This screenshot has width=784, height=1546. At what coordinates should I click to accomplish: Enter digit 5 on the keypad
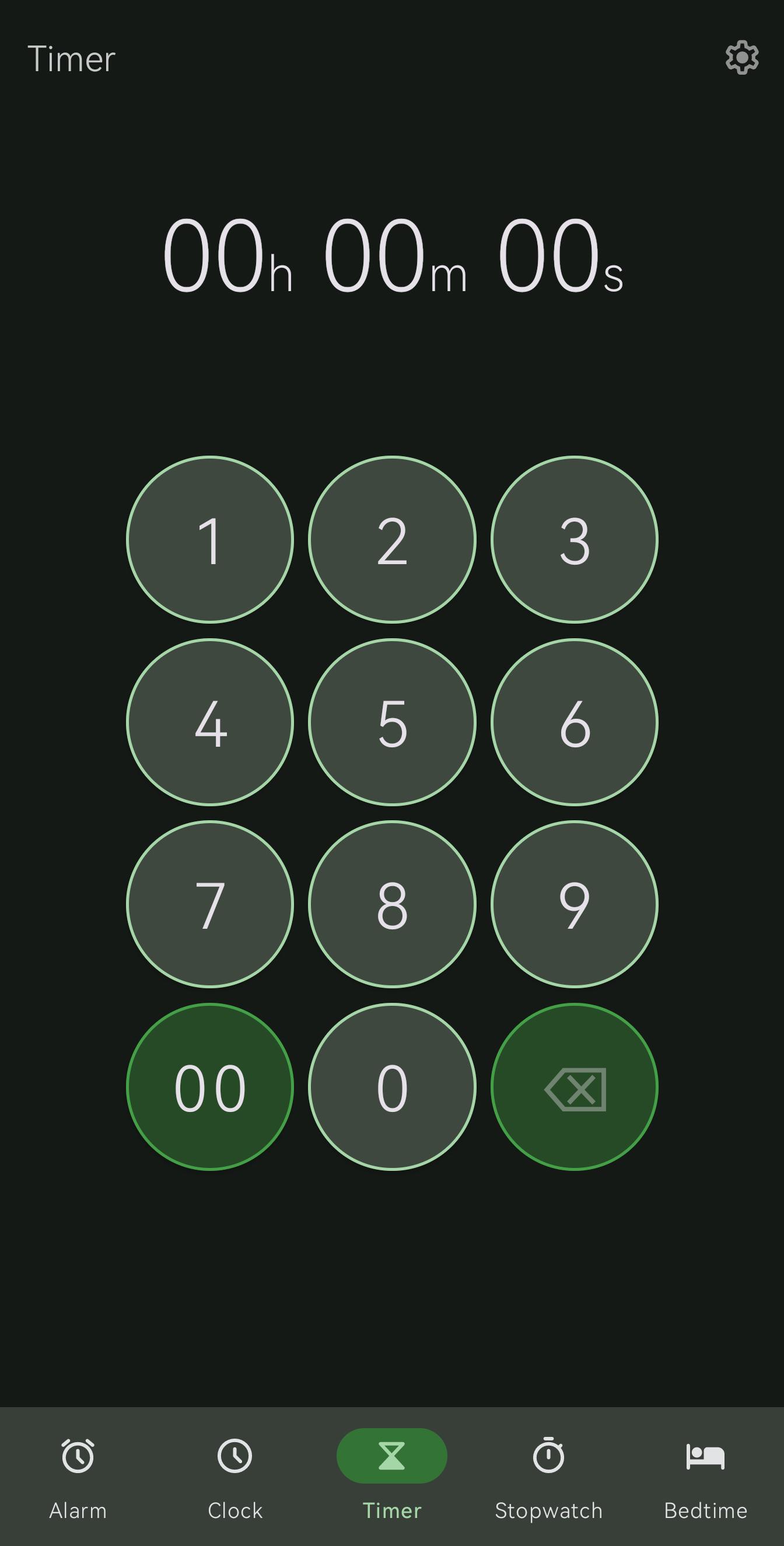click(x=392, y=722)
